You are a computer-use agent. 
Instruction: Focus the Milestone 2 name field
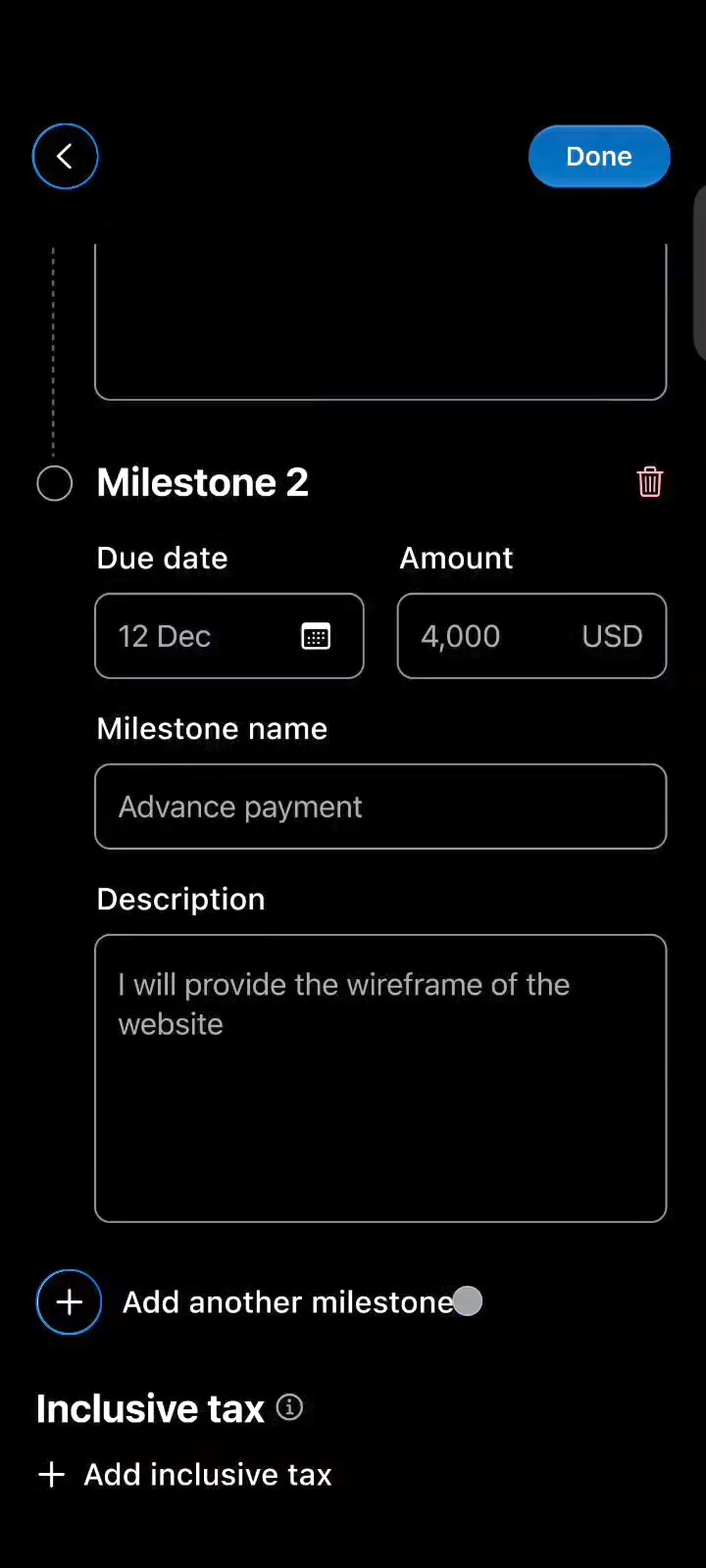tap(380, 807)
